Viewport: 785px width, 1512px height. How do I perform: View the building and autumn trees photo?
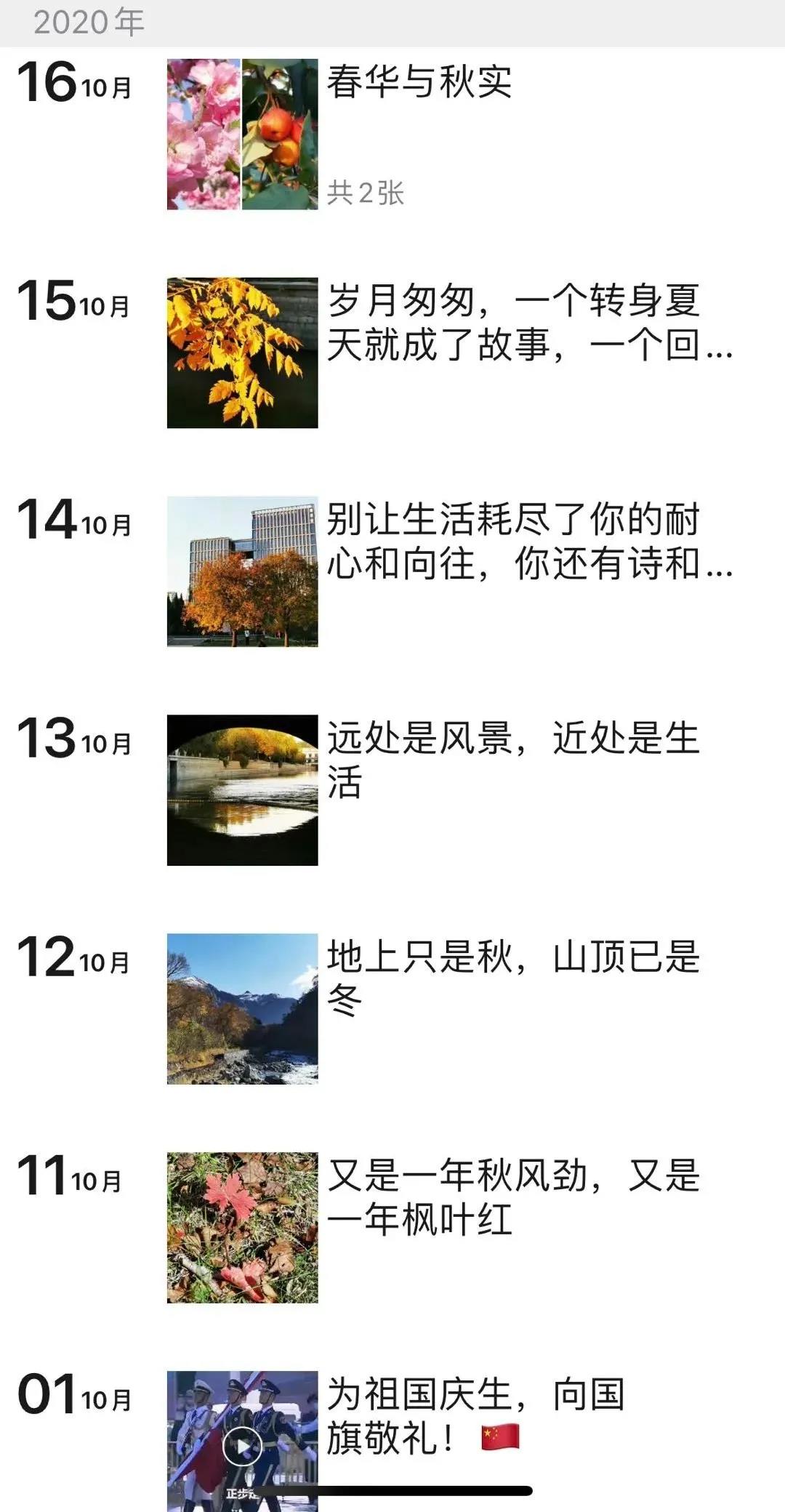(x=243, y=571)
